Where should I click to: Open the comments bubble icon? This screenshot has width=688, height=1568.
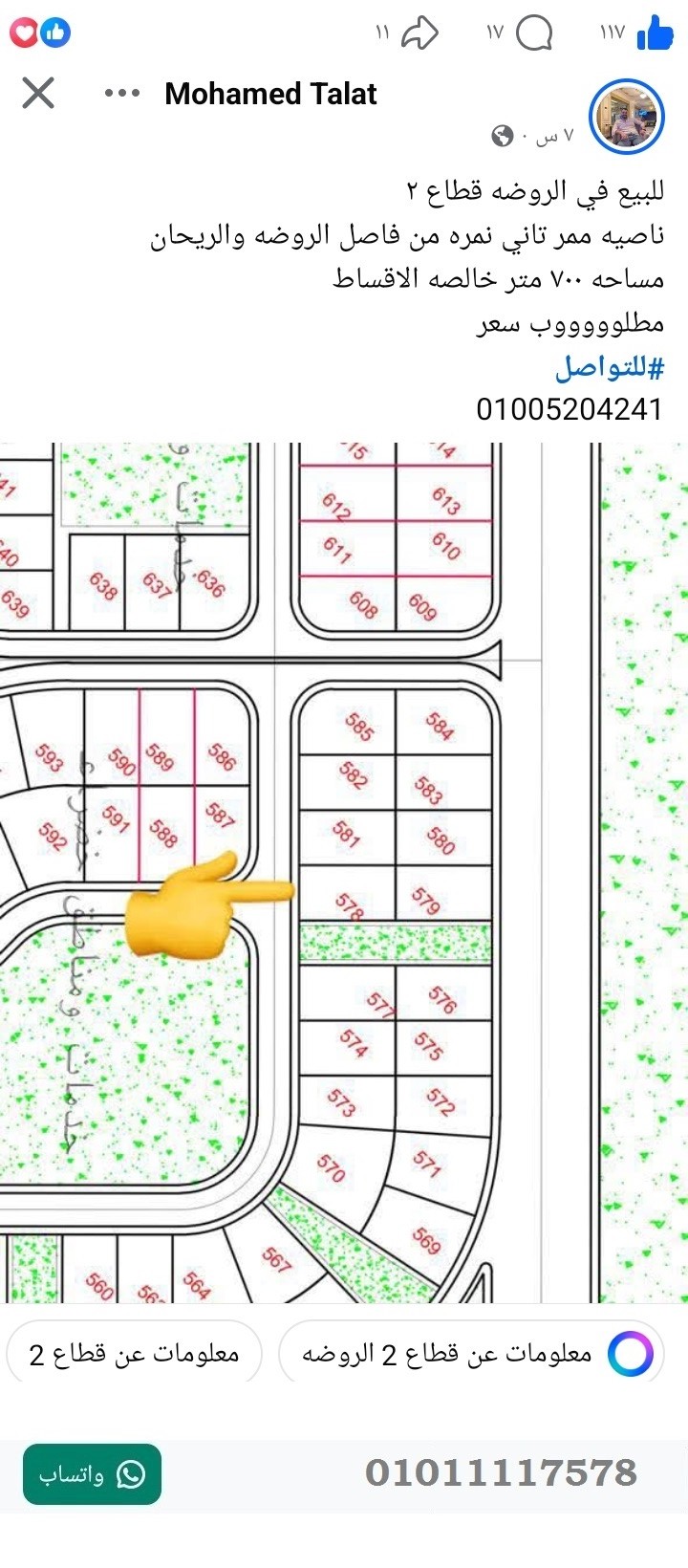(x=534, y=33)
